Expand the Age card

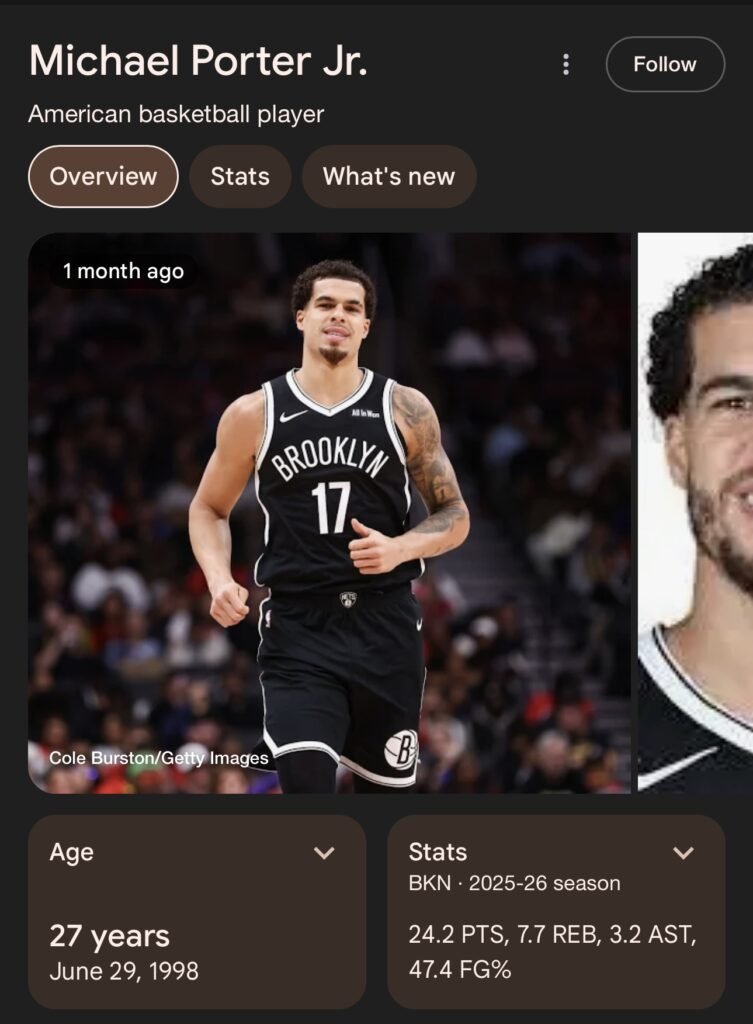(323, 853)
